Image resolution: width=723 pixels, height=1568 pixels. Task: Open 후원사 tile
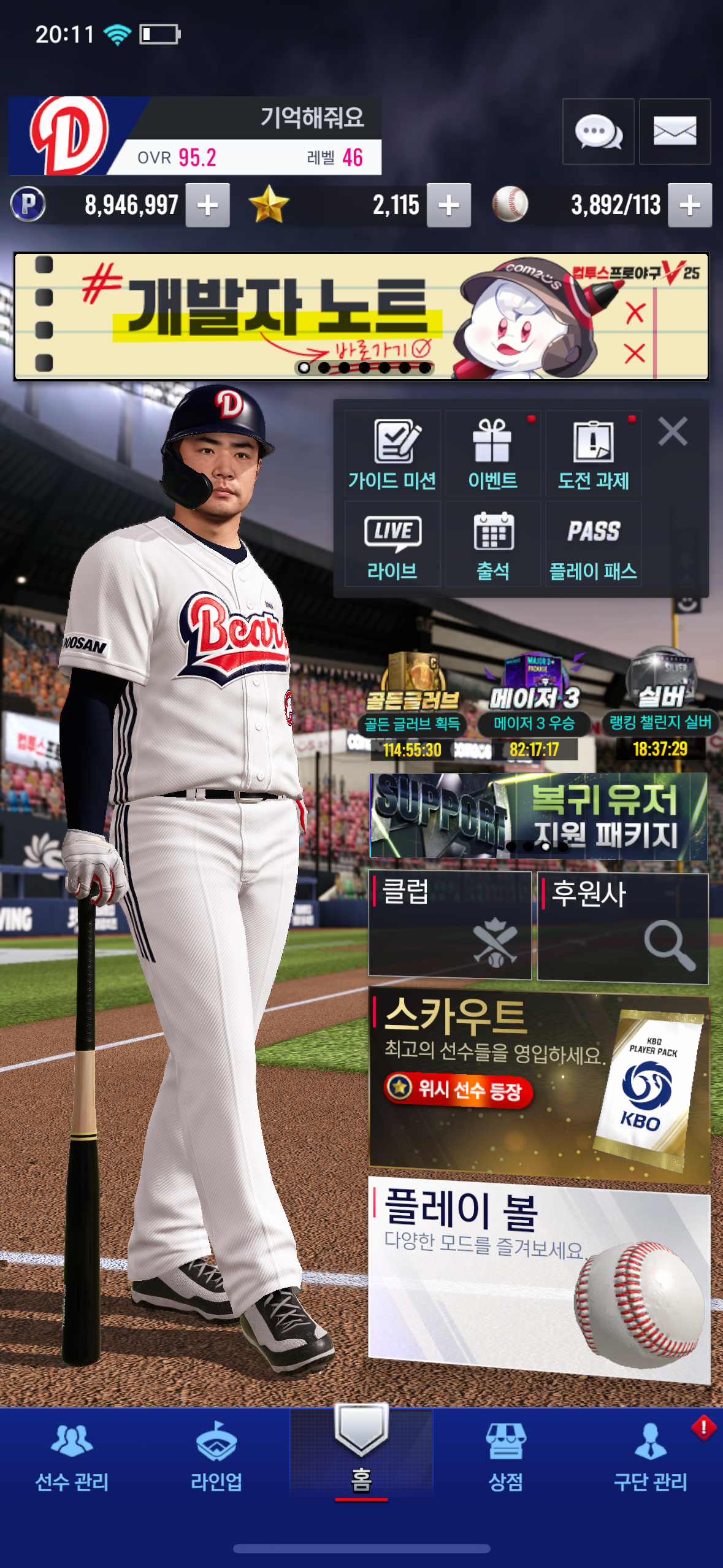(x=623, y=928)
